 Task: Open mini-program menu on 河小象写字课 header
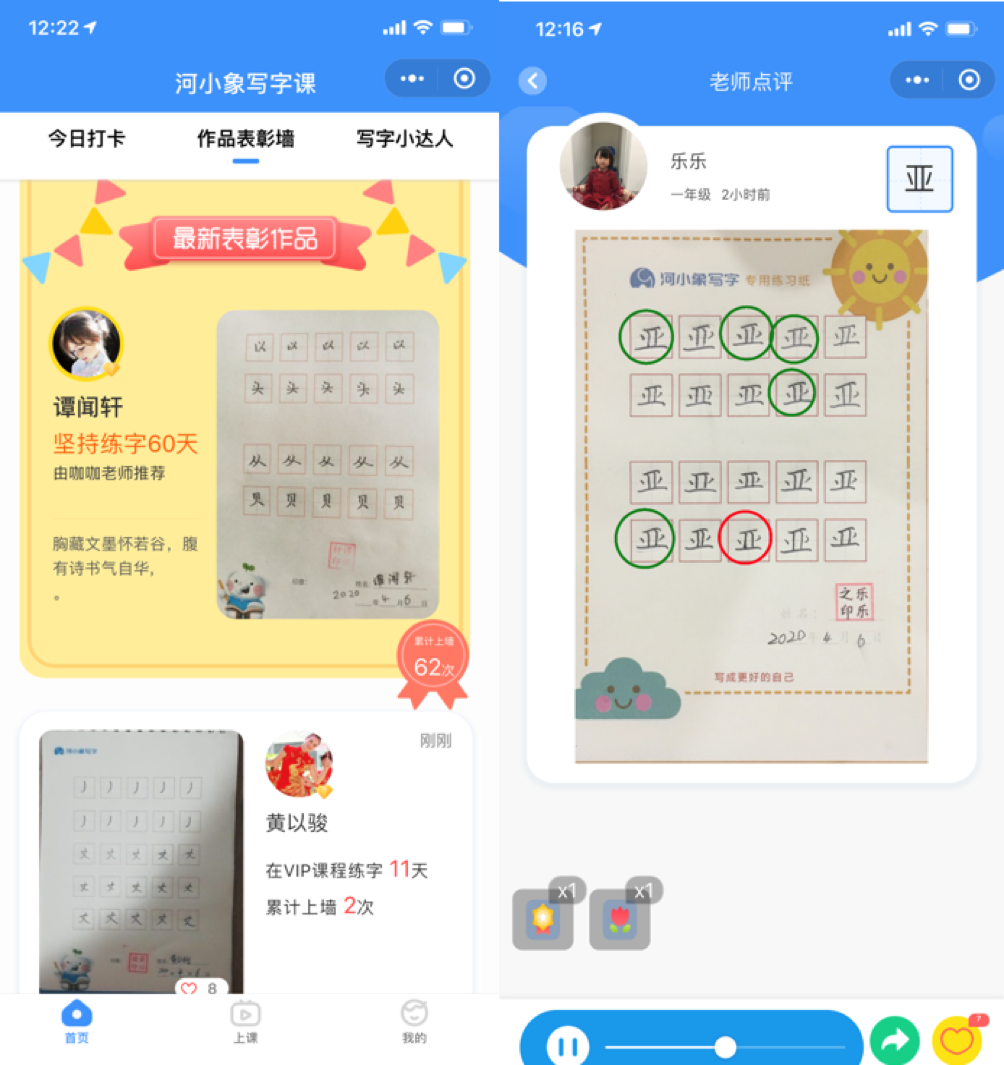(412, 80)
